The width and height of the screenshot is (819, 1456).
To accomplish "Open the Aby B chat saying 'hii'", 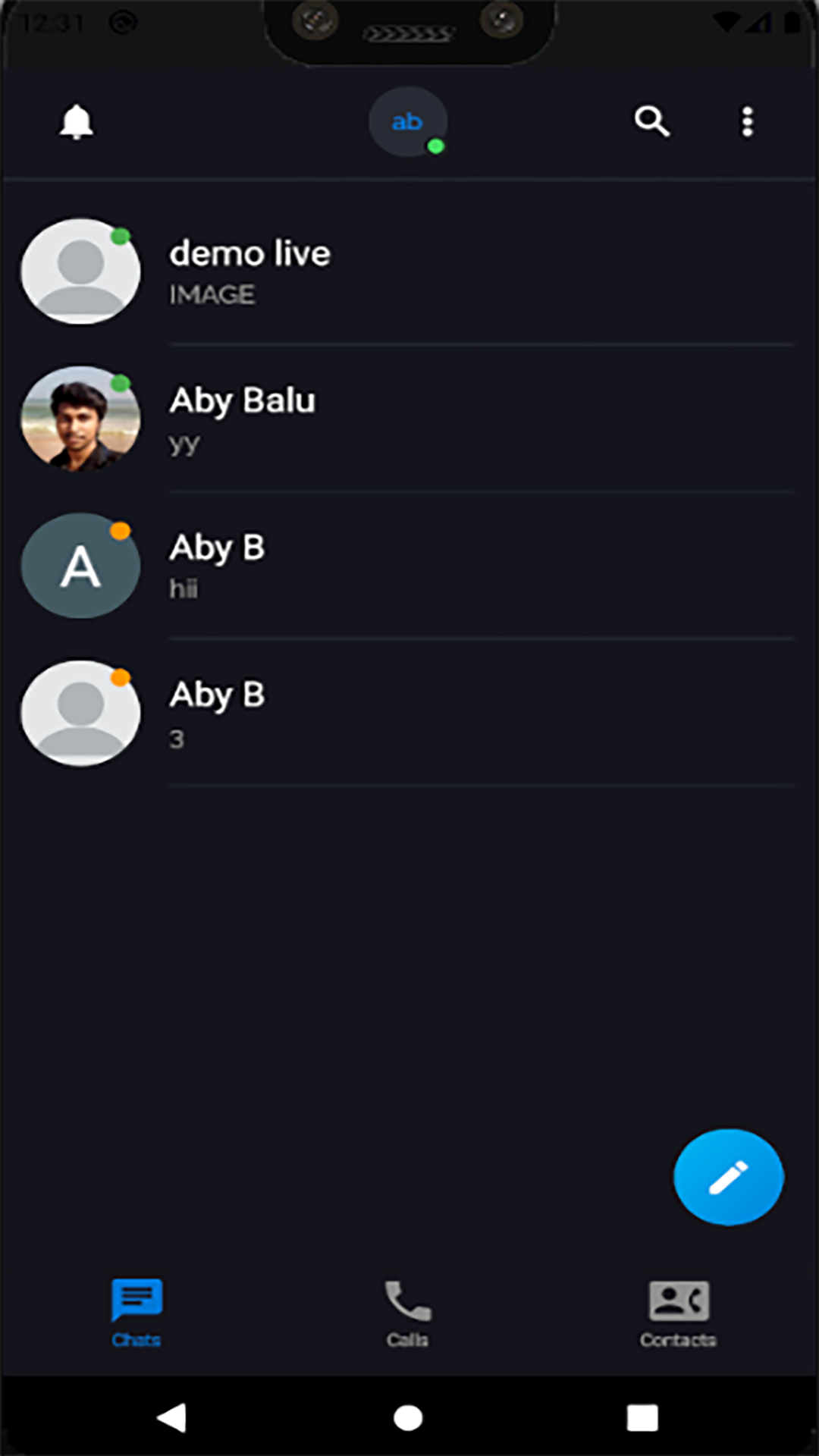I will point(409,566).
